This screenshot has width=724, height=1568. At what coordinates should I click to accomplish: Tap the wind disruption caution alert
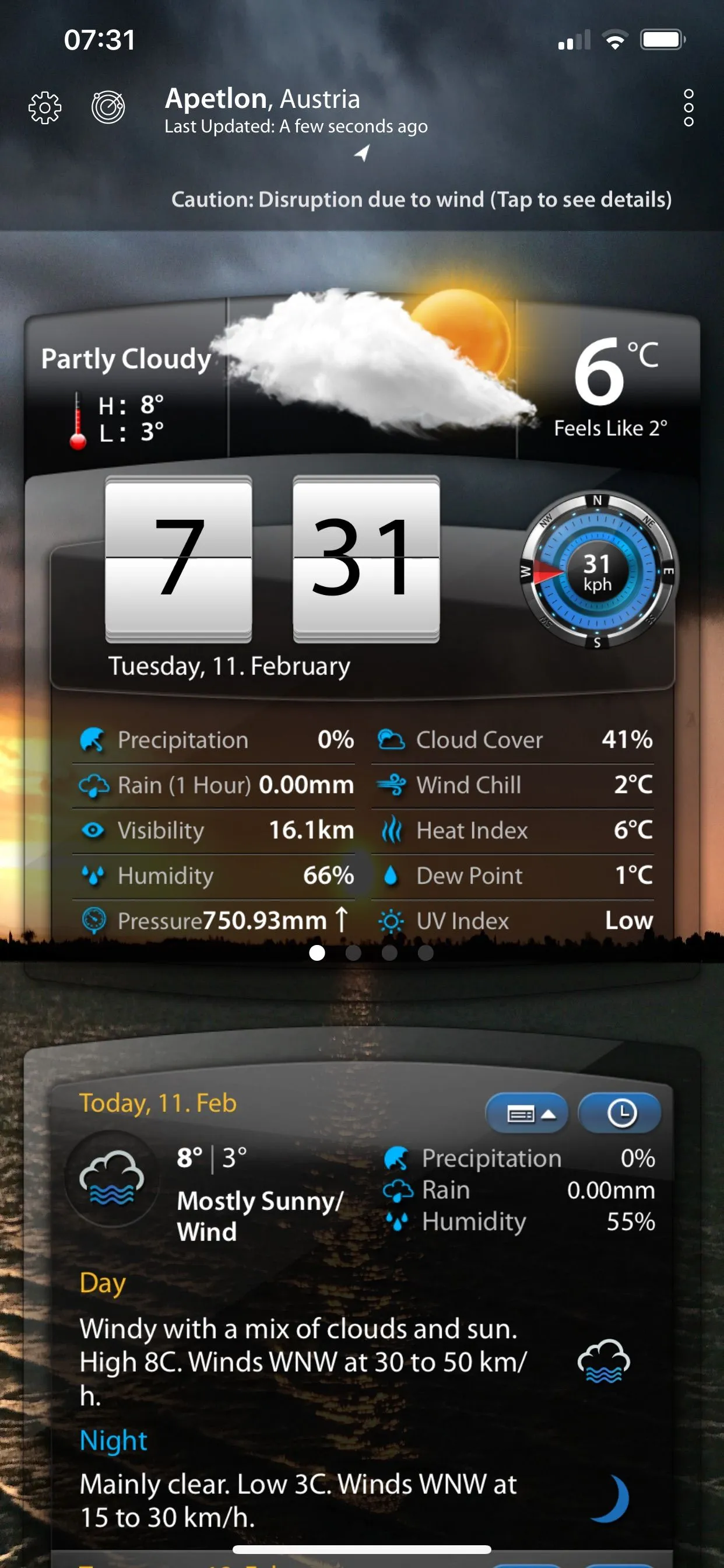(x=421, y=199)
